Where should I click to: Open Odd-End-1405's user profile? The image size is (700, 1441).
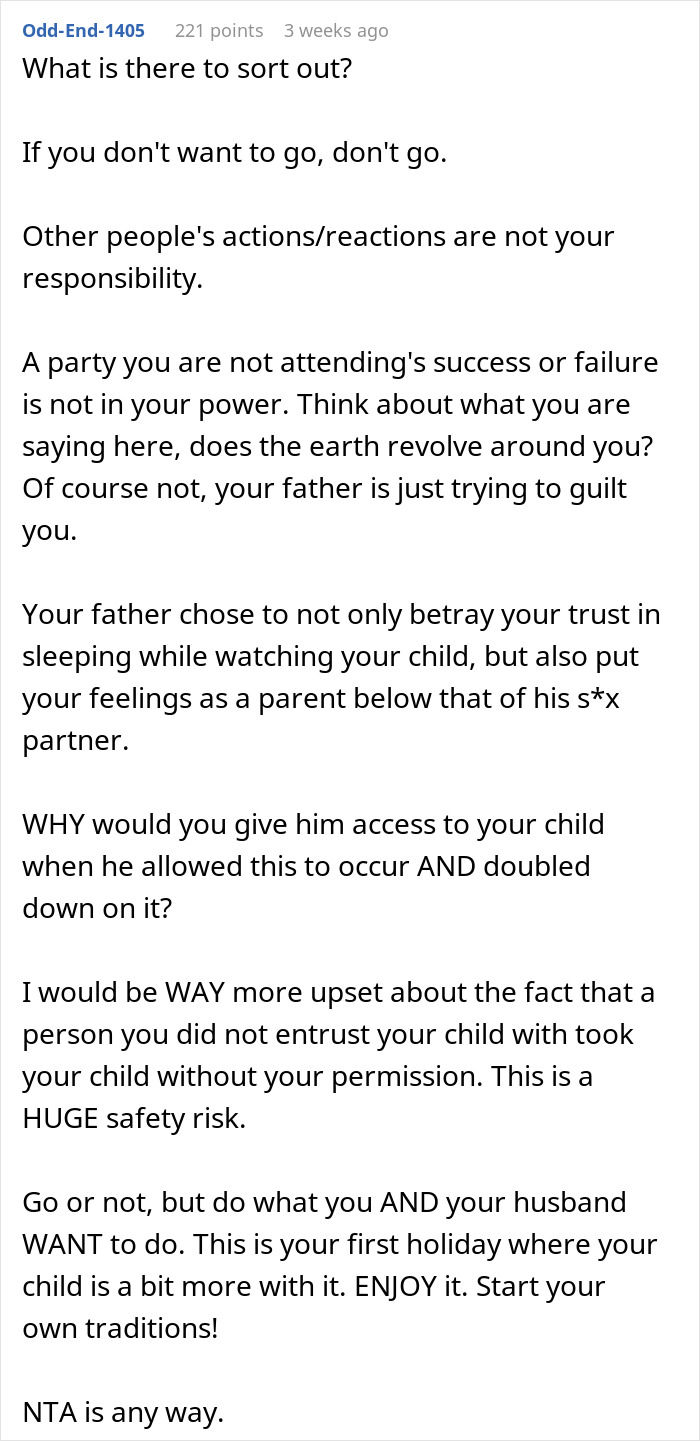click(x=83, y=31)
